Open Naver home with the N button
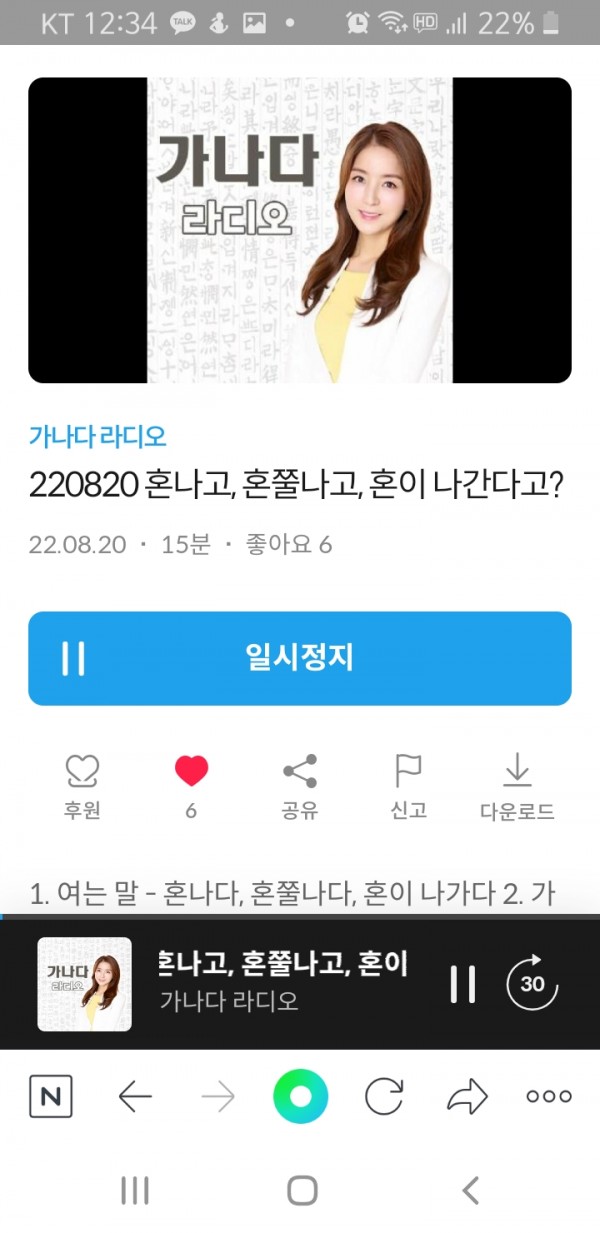This screenshot has width=600, height=1233. [x=50, y=1097]
